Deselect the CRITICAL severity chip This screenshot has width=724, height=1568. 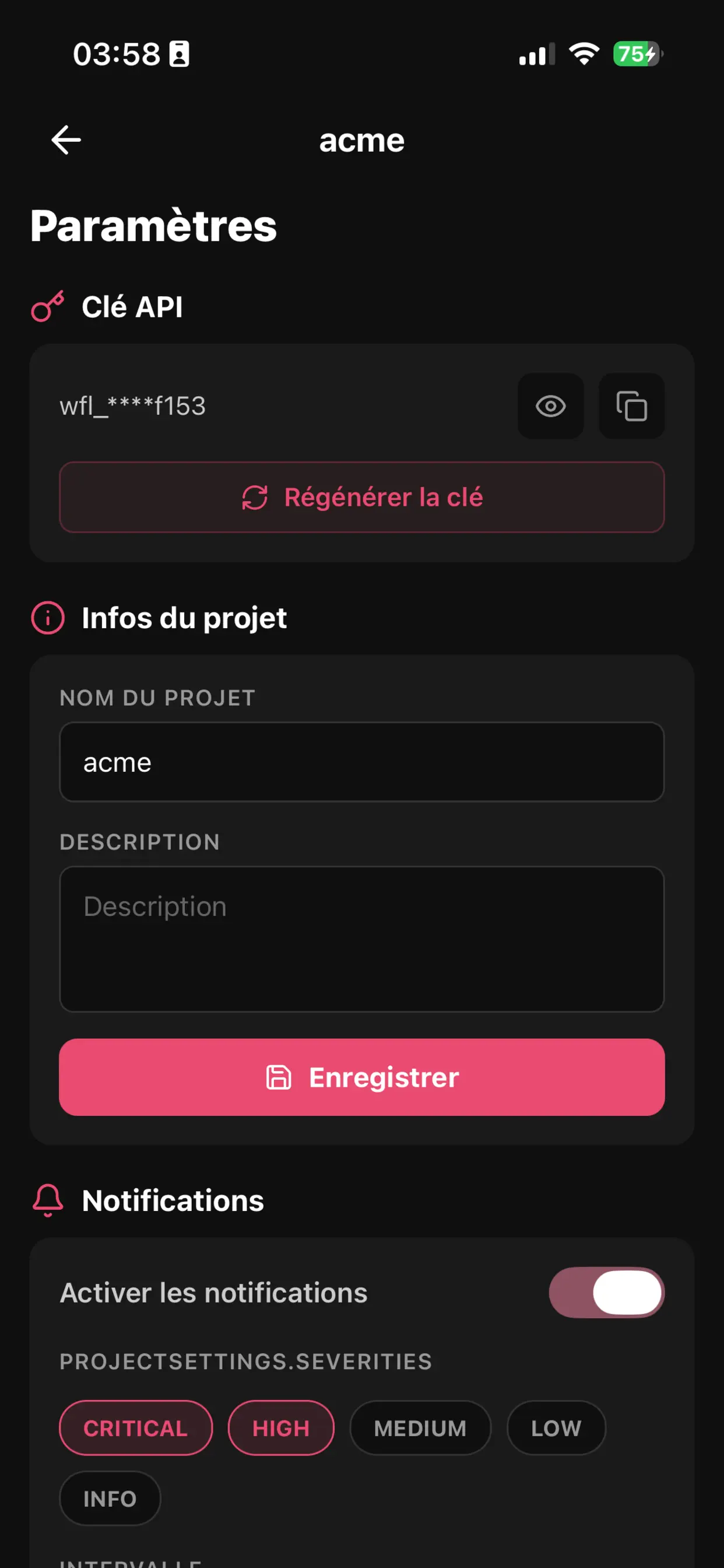[135, 1428]
